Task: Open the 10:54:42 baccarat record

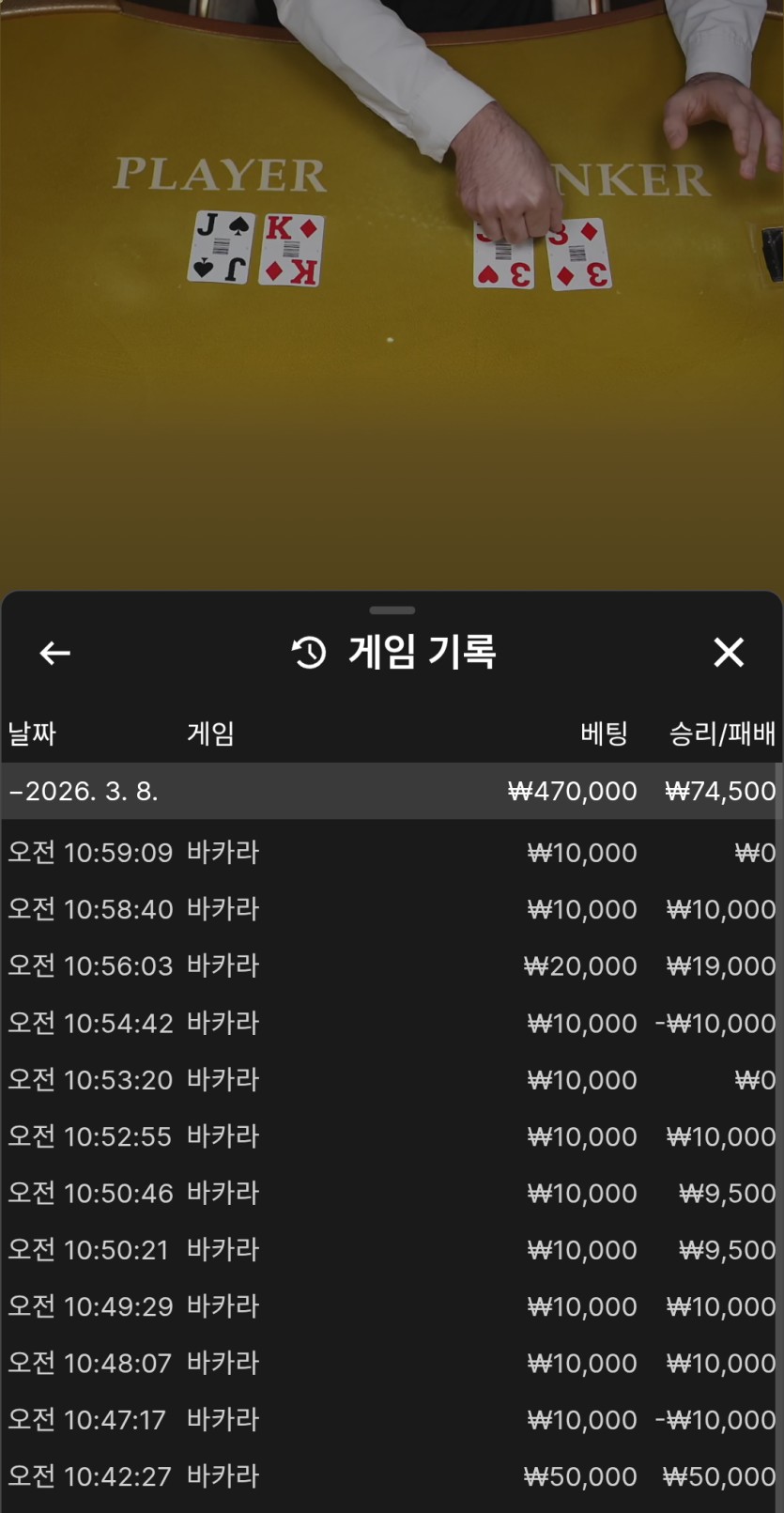Action: [x=391, y=1023]
